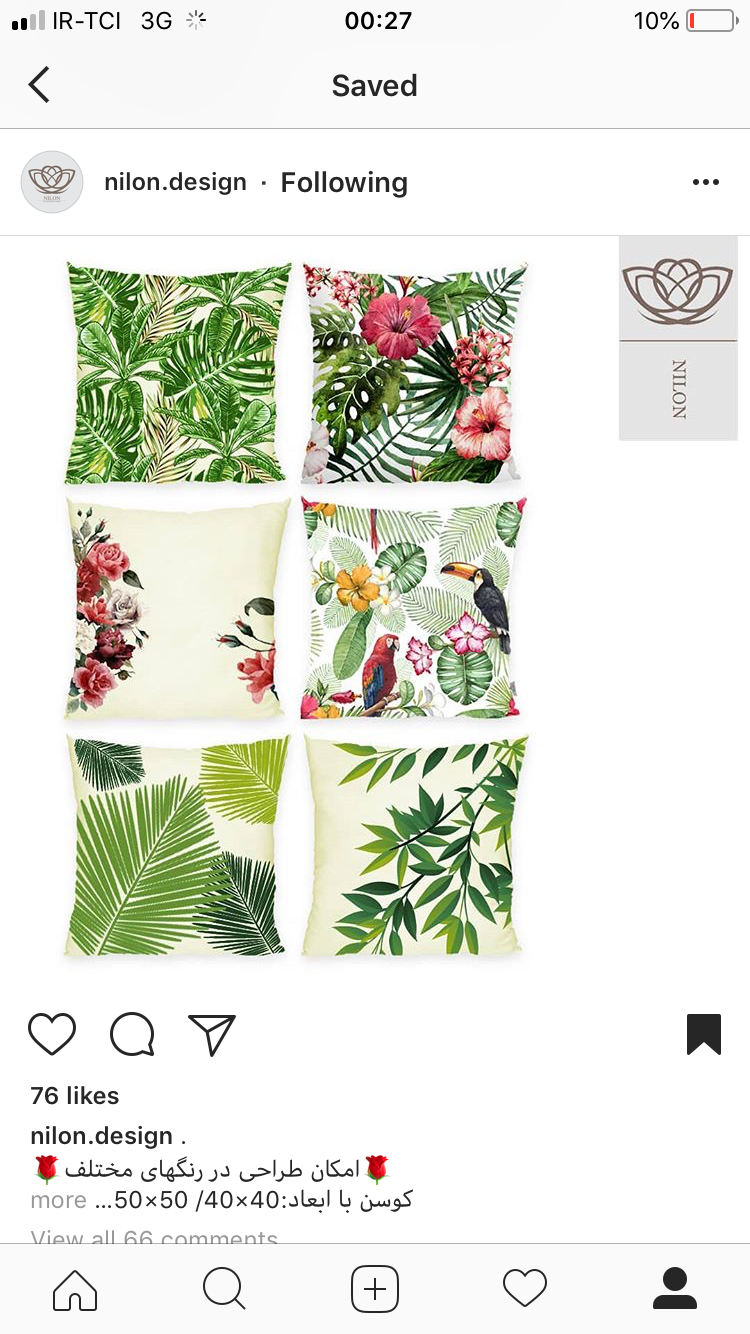Switch to the Search tab
750x1334 pixels.
[224, 1288]
